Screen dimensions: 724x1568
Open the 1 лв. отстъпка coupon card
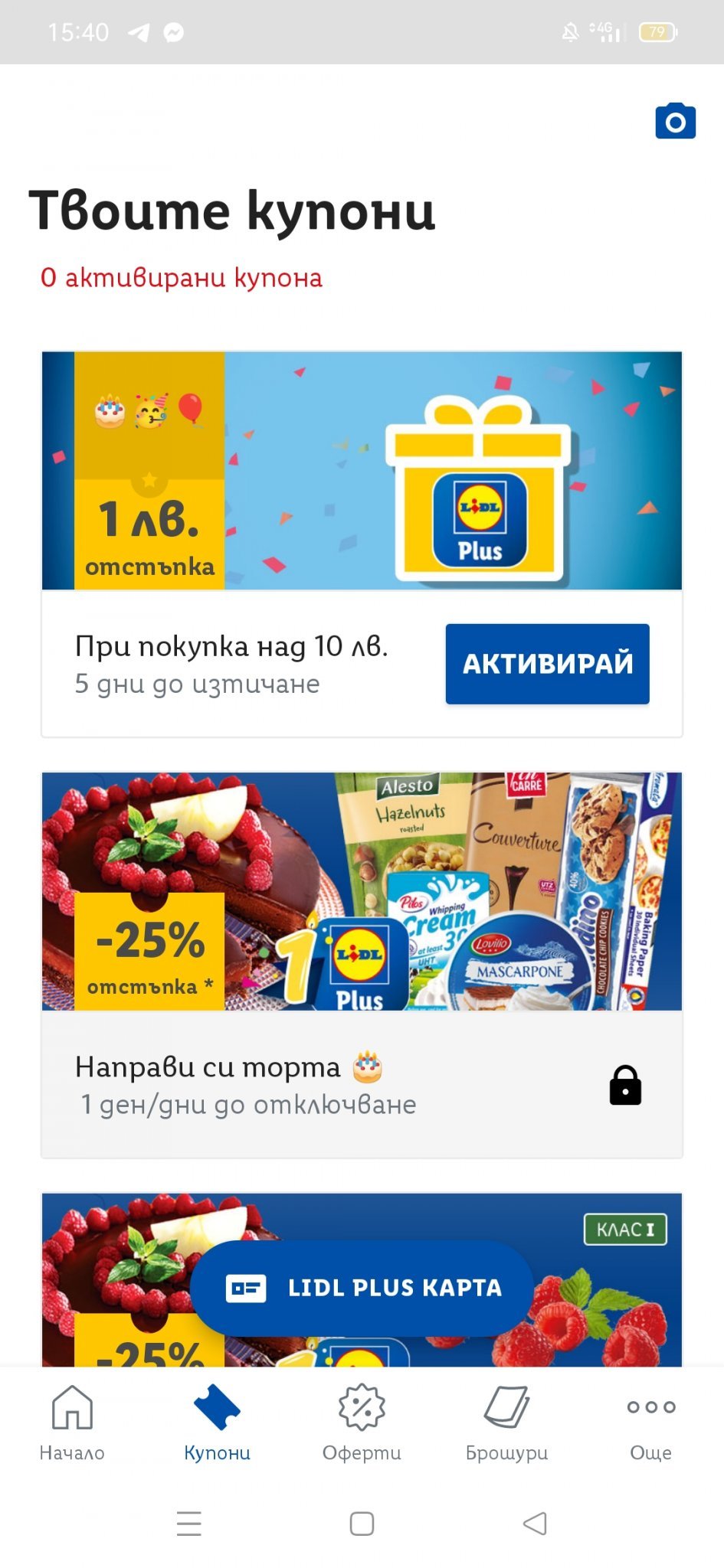[x=362, y=471]
